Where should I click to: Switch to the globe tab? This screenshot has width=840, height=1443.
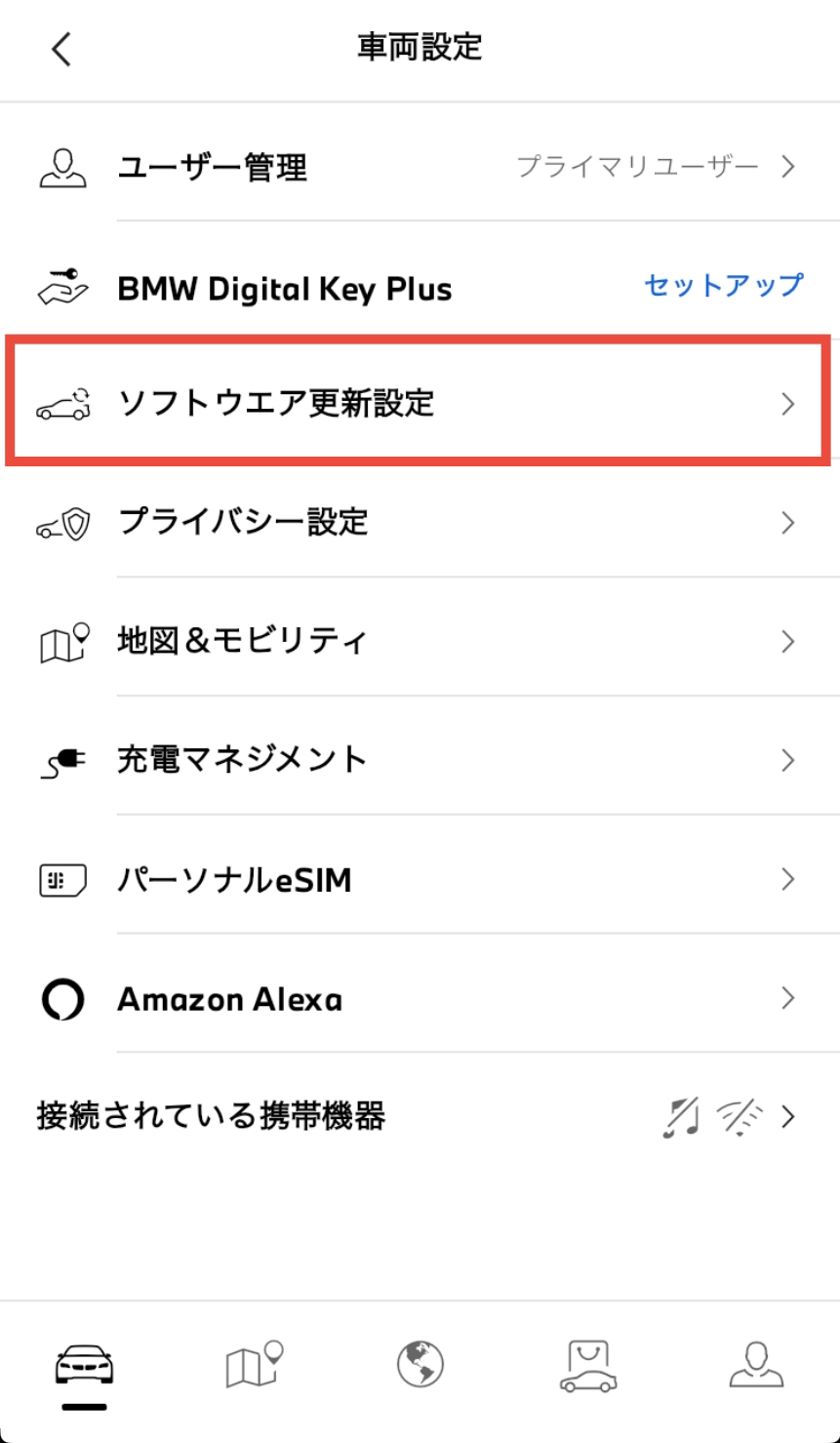(x=420, y=1364)
